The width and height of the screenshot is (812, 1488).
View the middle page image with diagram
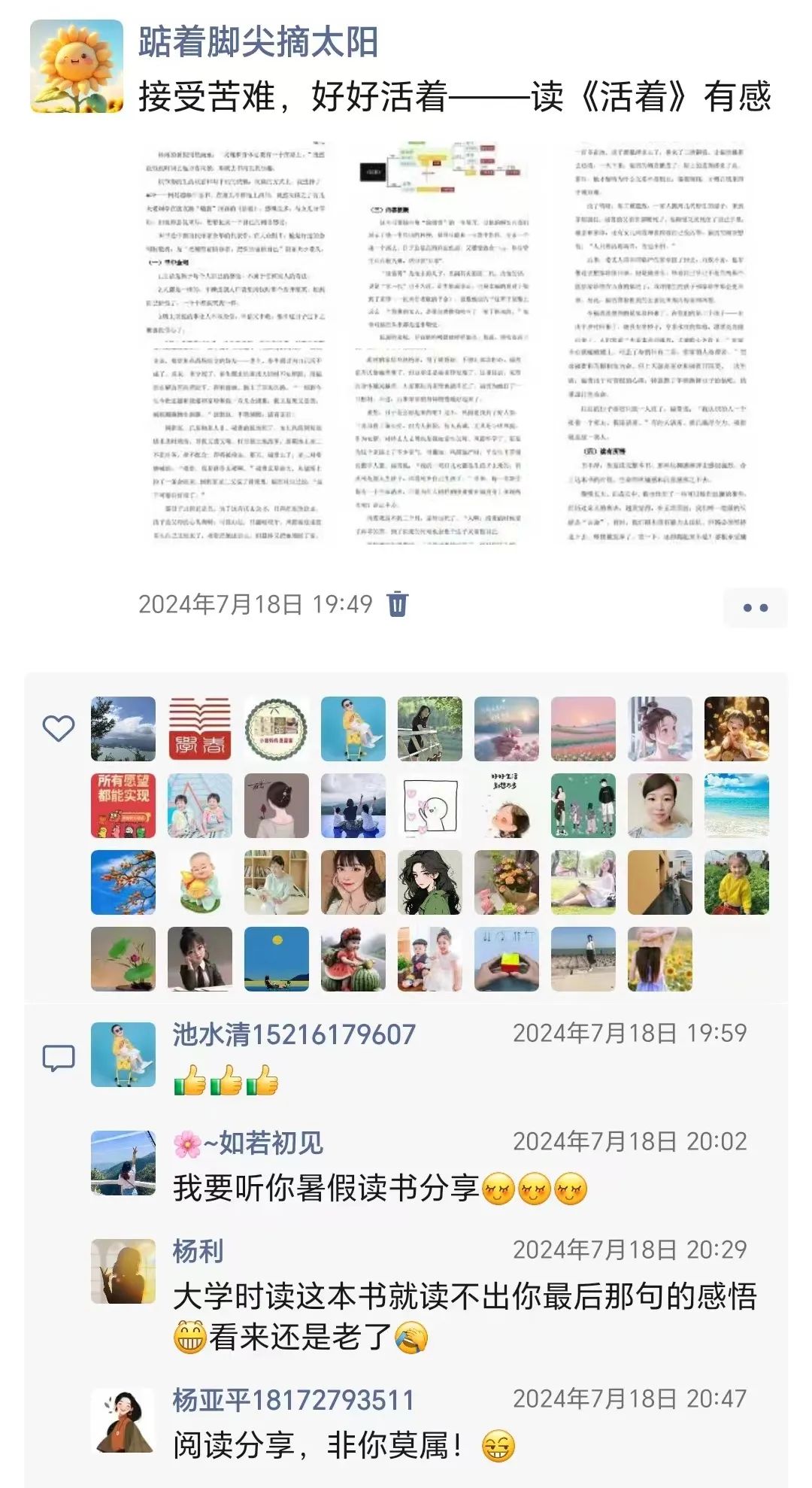[443, 341]
